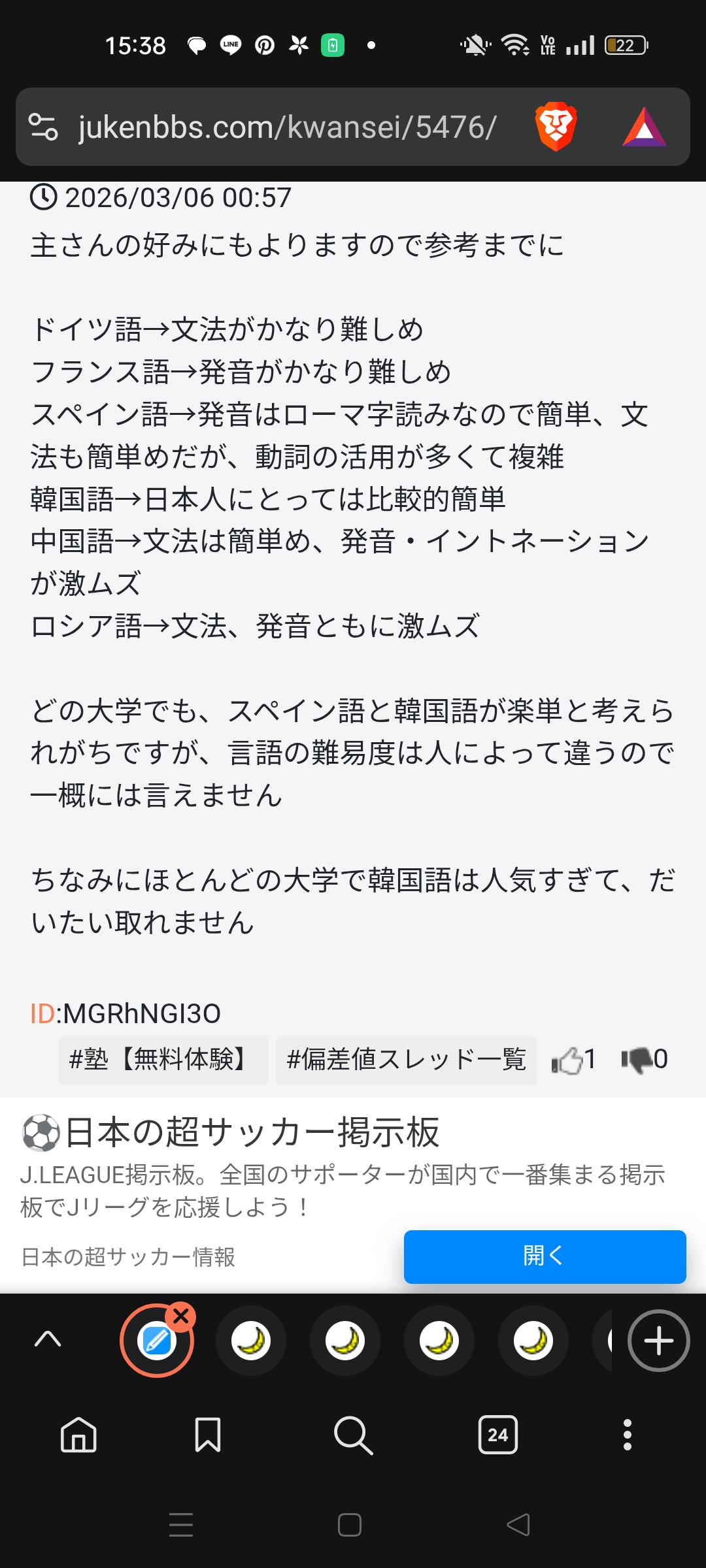Go to the browser home page
The image size is (706, 1568).
tap(78, 1435)
